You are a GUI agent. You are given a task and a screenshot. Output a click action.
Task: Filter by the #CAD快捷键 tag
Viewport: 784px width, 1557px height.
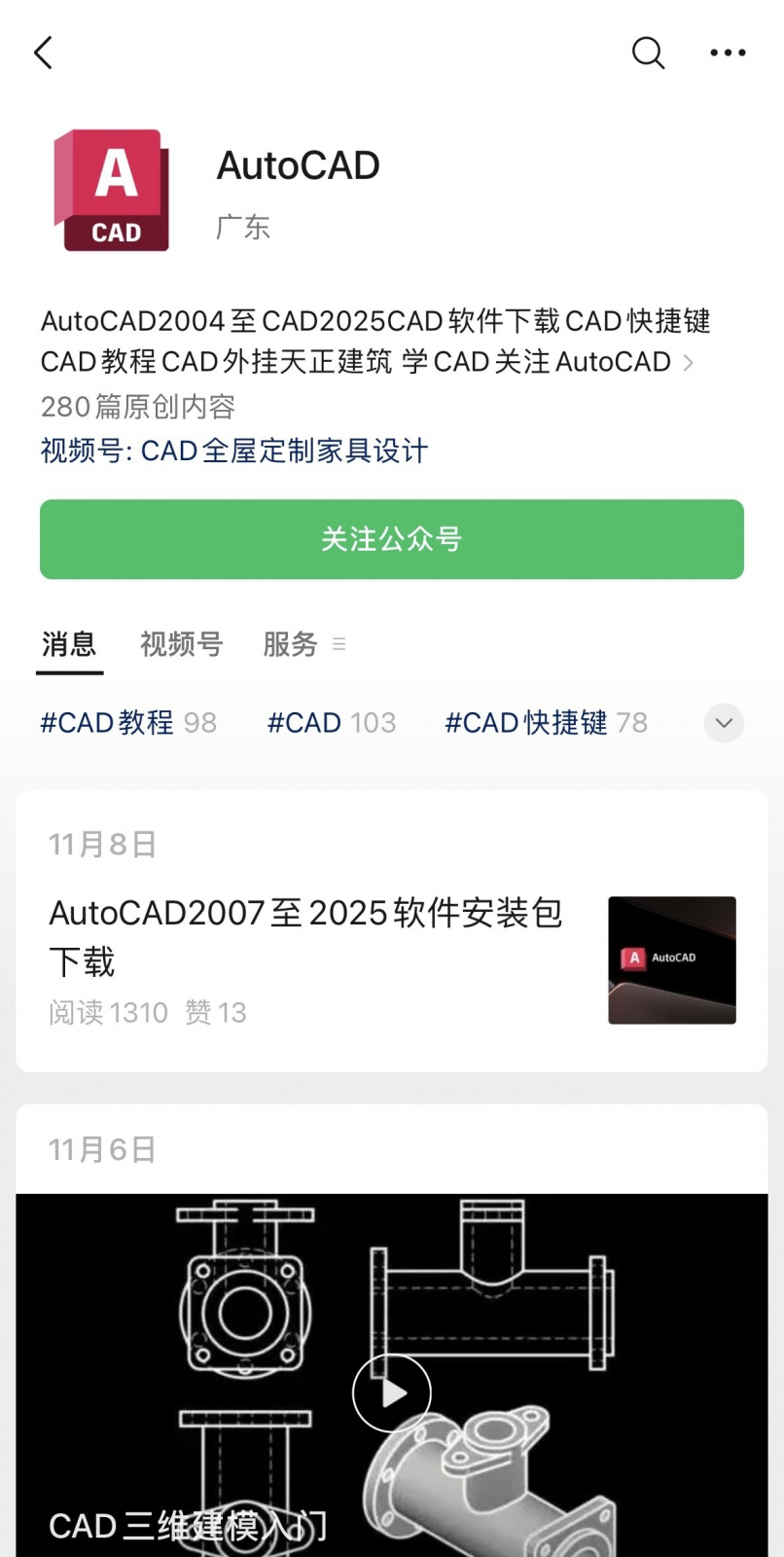click(x=546, y=723)
